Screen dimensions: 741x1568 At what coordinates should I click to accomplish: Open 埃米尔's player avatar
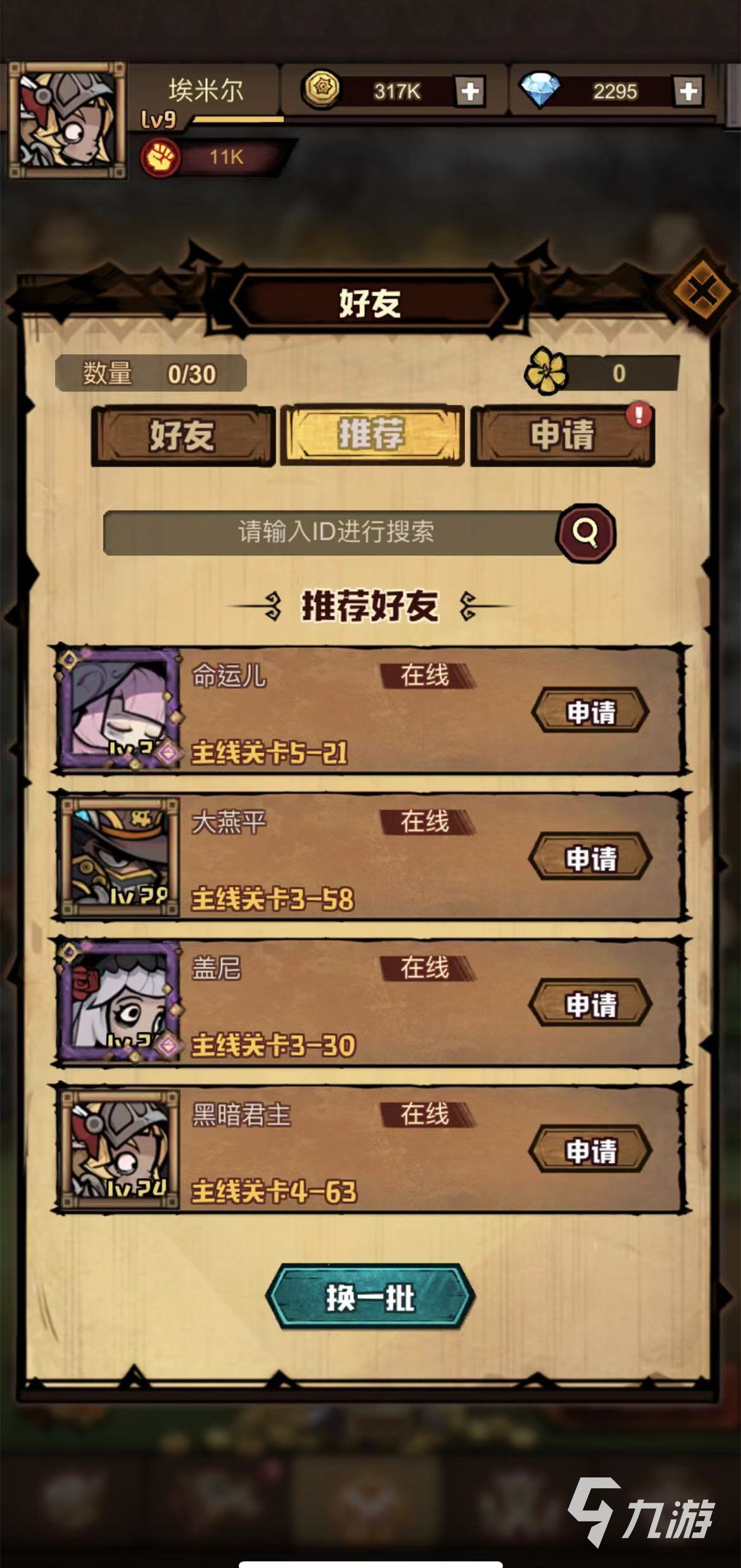pos(66,120)
